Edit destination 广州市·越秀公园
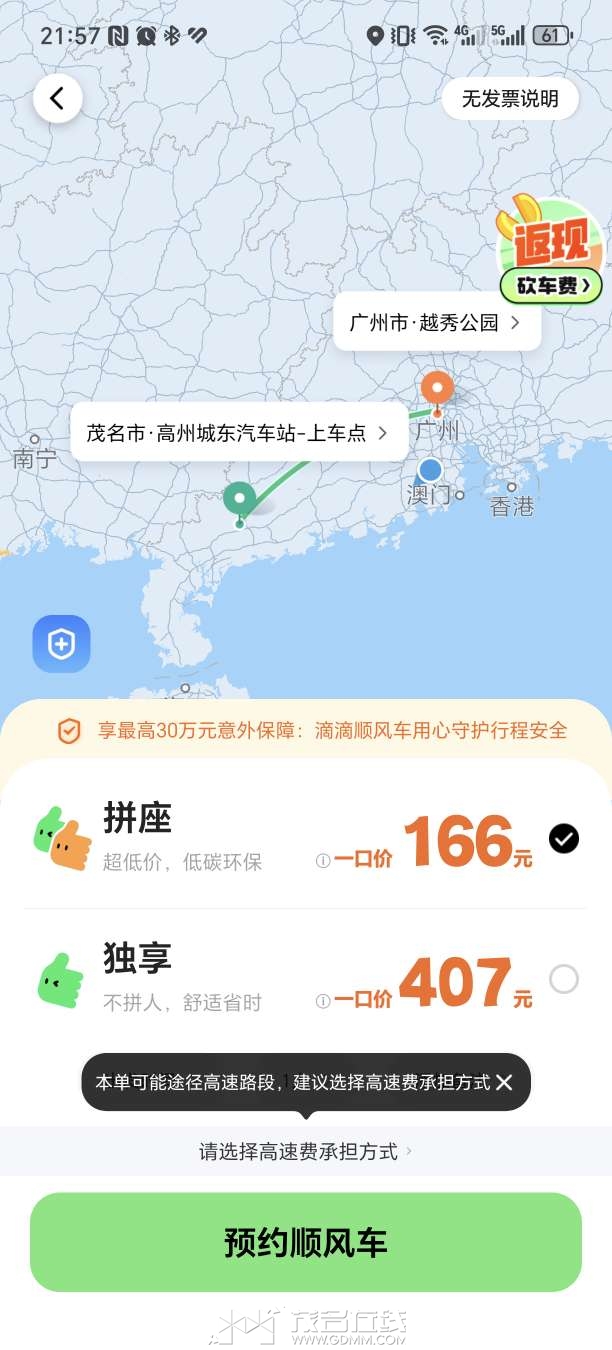 [436, 322]
